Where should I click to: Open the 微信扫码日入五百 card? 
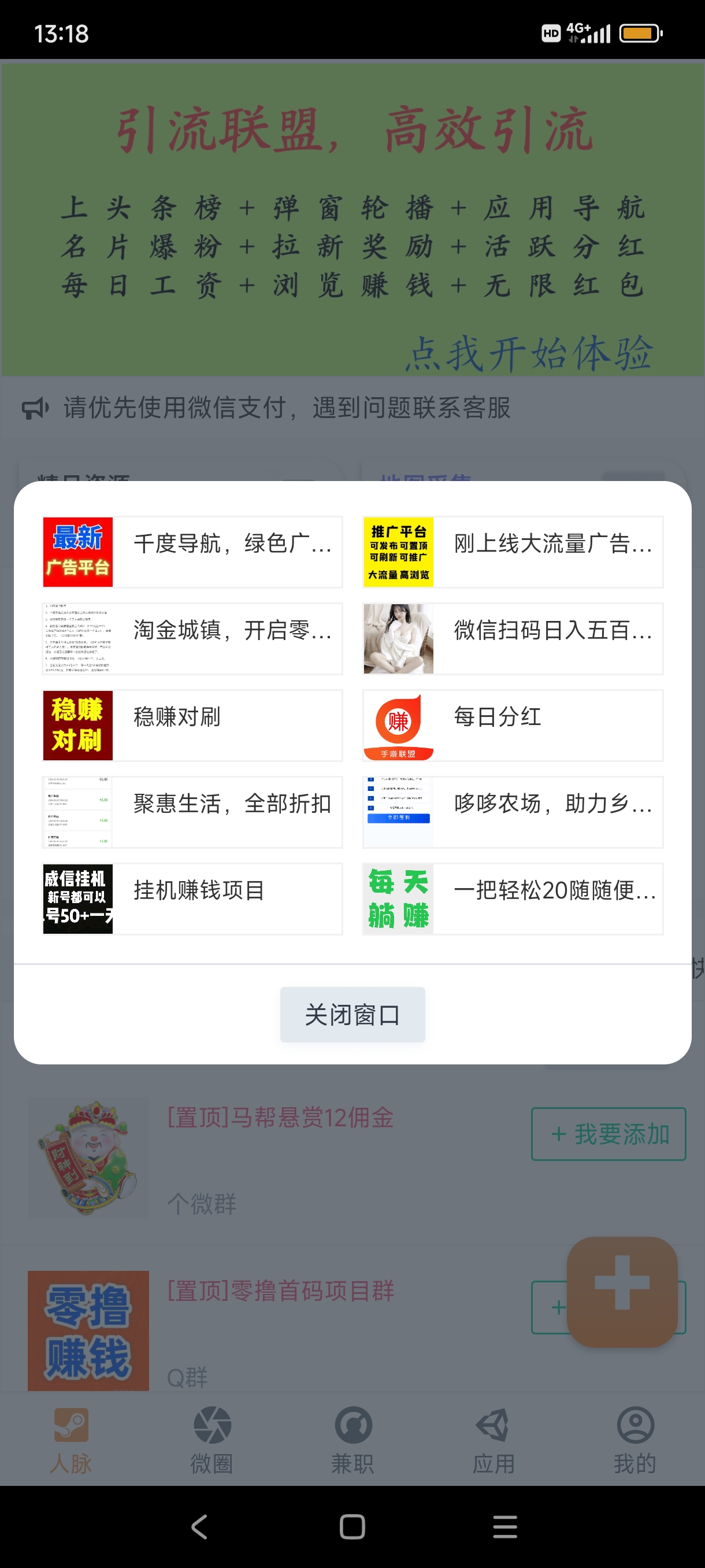tap(512, 638)
